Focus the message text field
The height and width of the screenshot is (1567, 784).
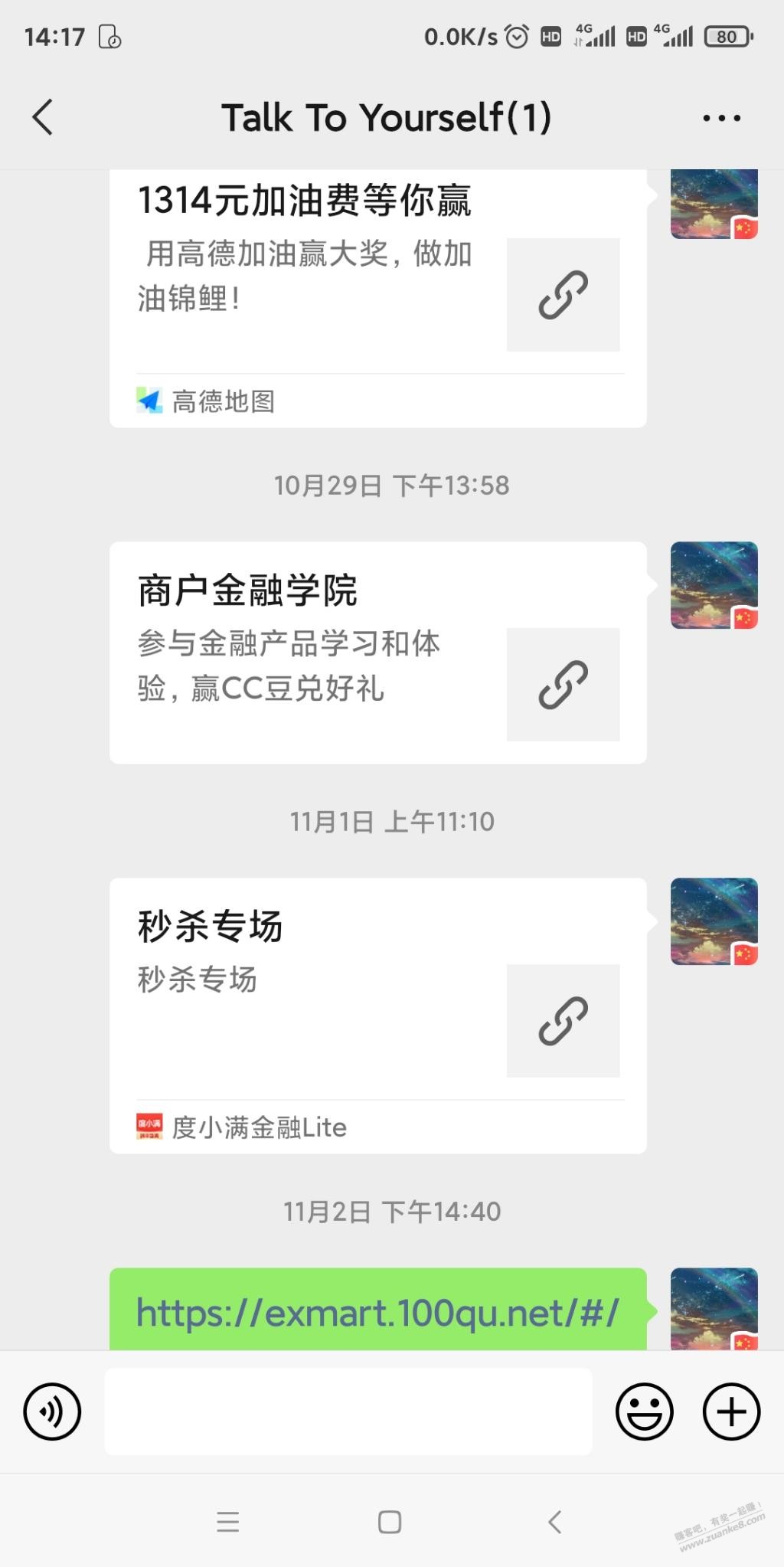pyautogui.click(x=348, y=1412)
